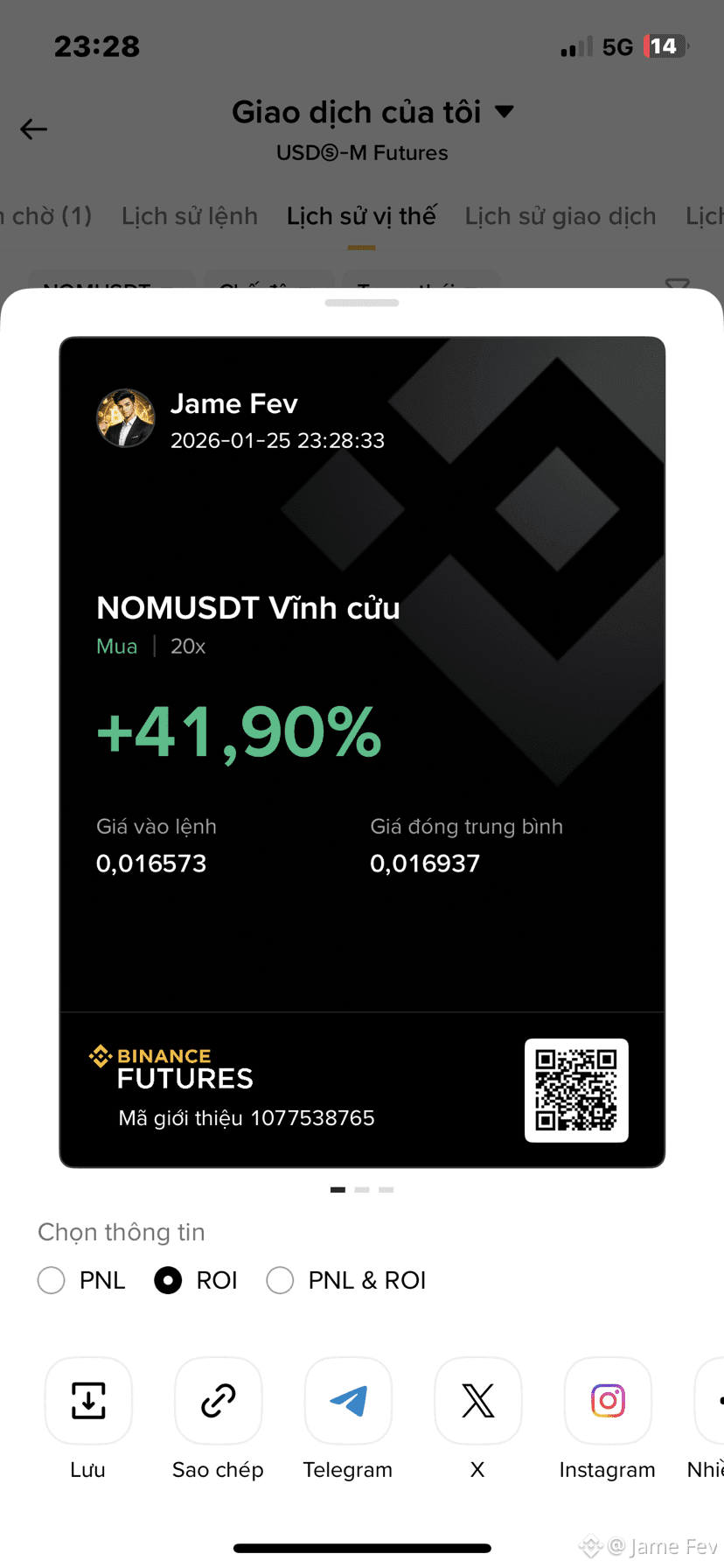Choose the ROI radio option
The image size is (724, 1568).
pyautogui.click(x=168, y=1280)
